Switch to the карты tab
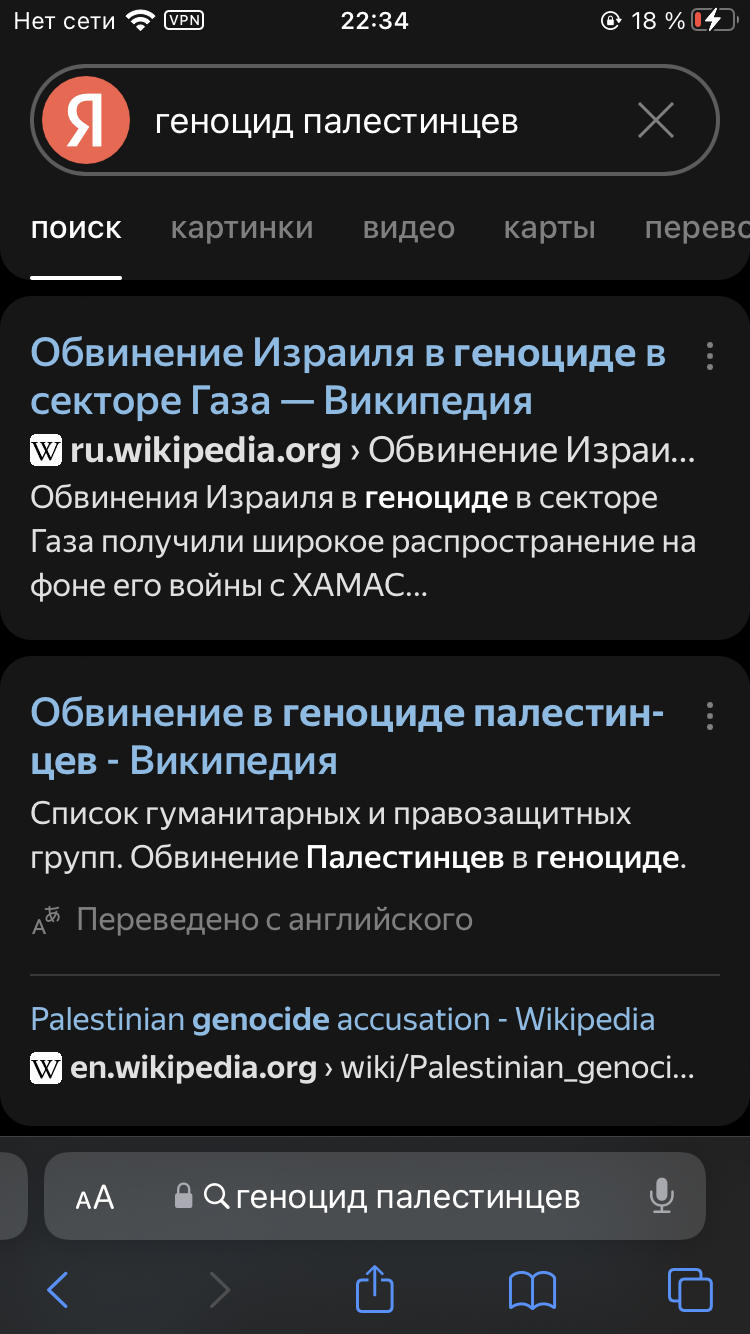The image size is (750, 1334). 549,228
